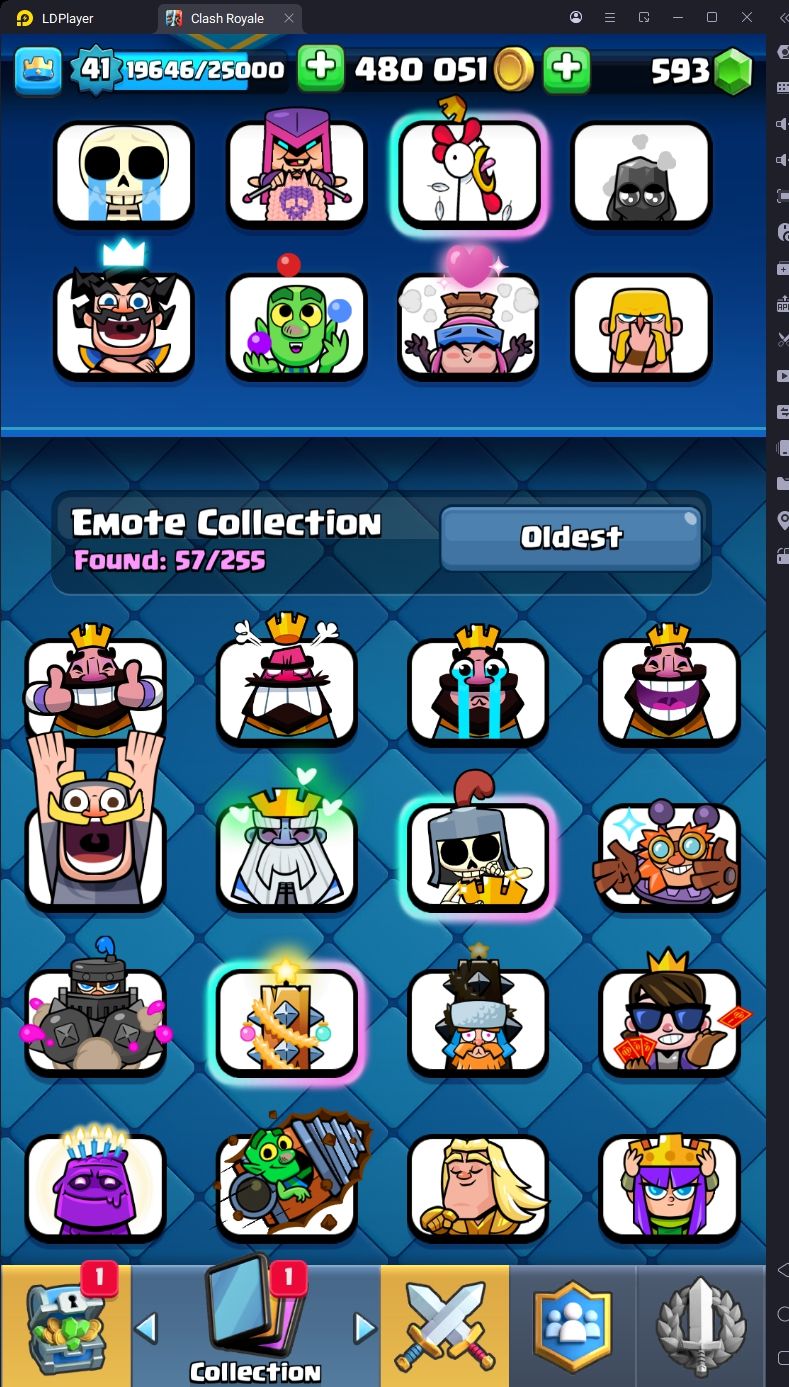Choose the archer wearing a crown emote
Image resolution: width=789 pixels, height=1387 pixels.
tap(669, 1186)
